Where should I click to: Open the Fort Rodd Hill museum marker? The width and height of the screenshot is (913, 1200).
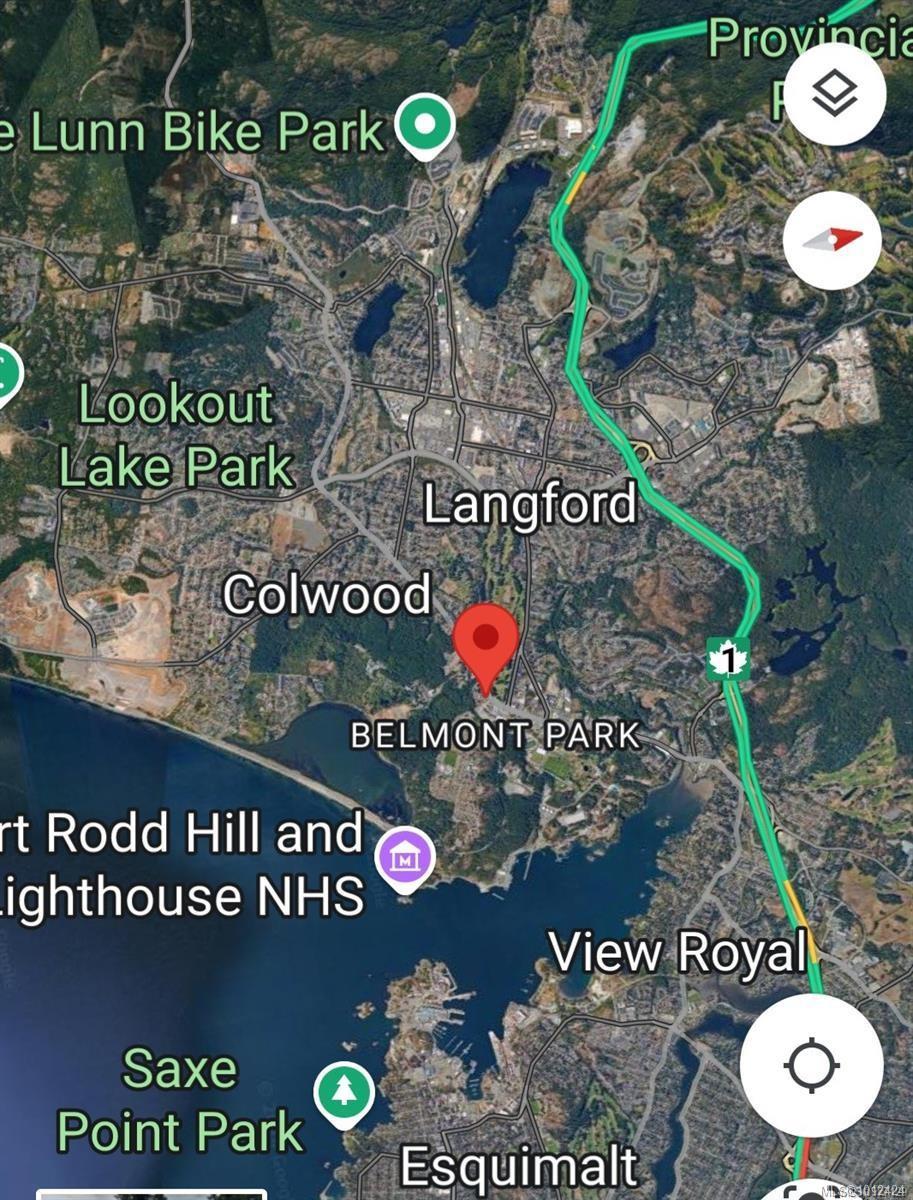pyautogui.click(x=405, y=859)
